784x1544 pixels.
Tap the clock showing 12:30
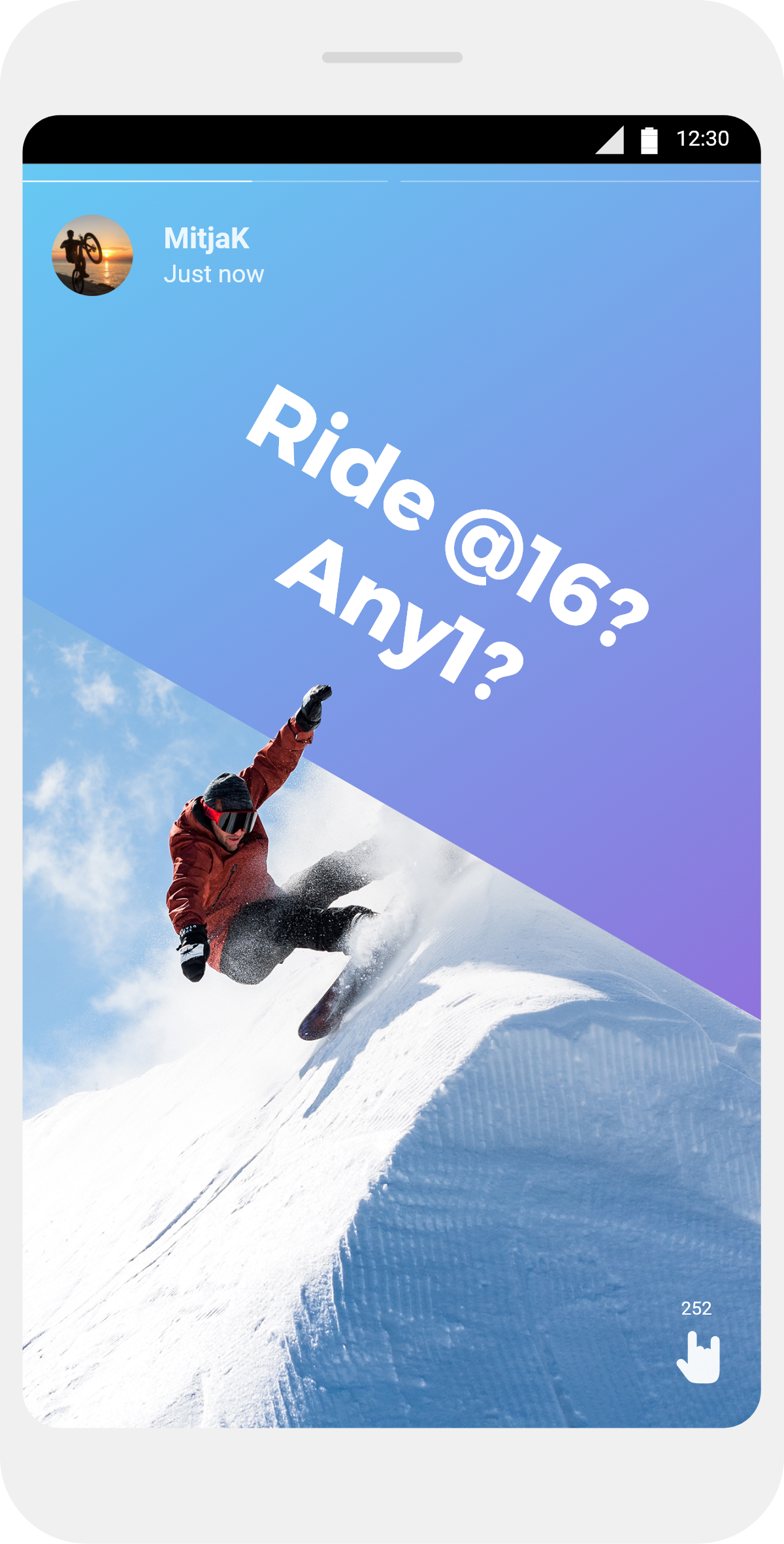point(706,137)
